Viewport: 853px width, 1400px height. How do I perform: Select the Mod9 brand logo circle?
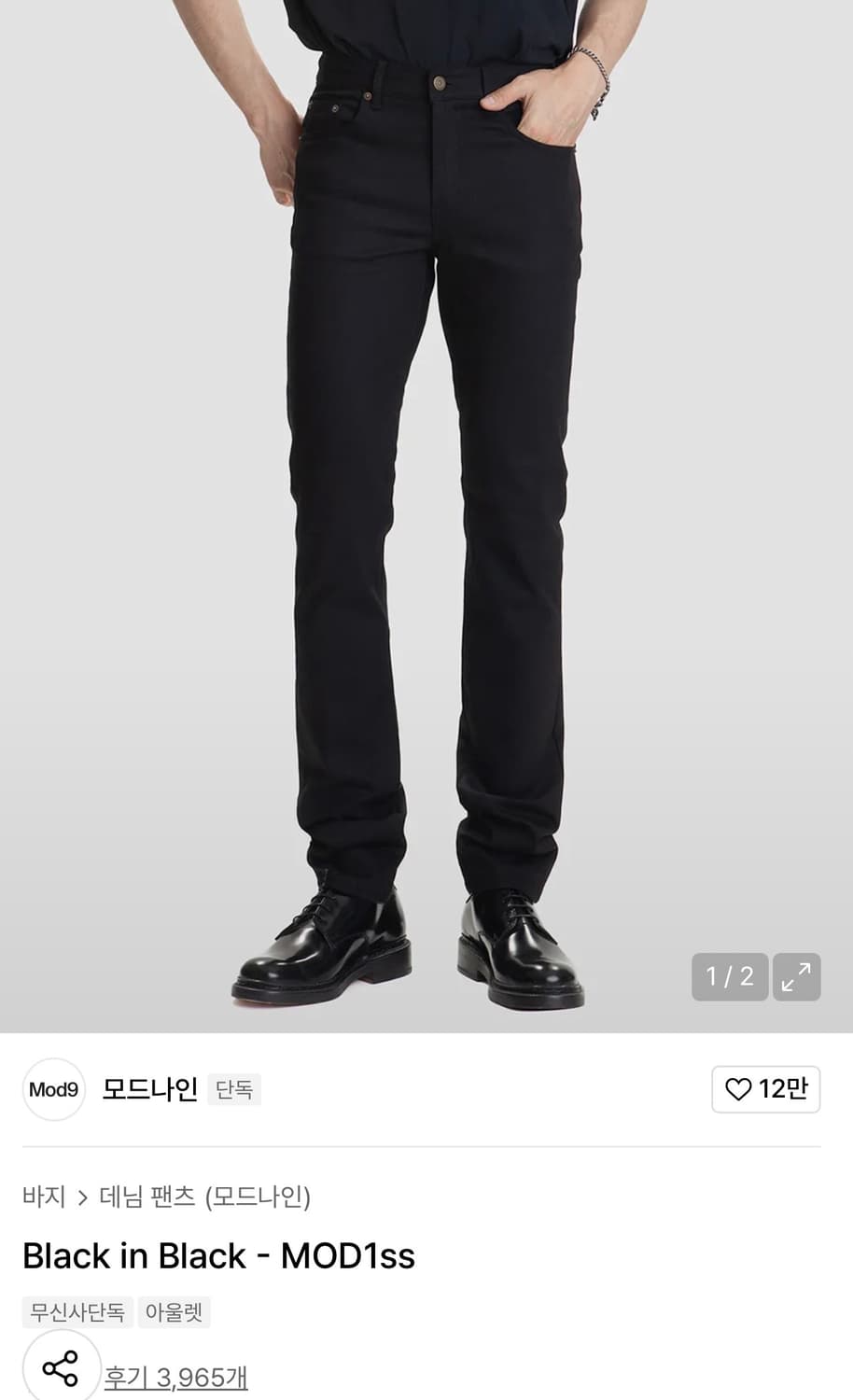coord(53,1089)
